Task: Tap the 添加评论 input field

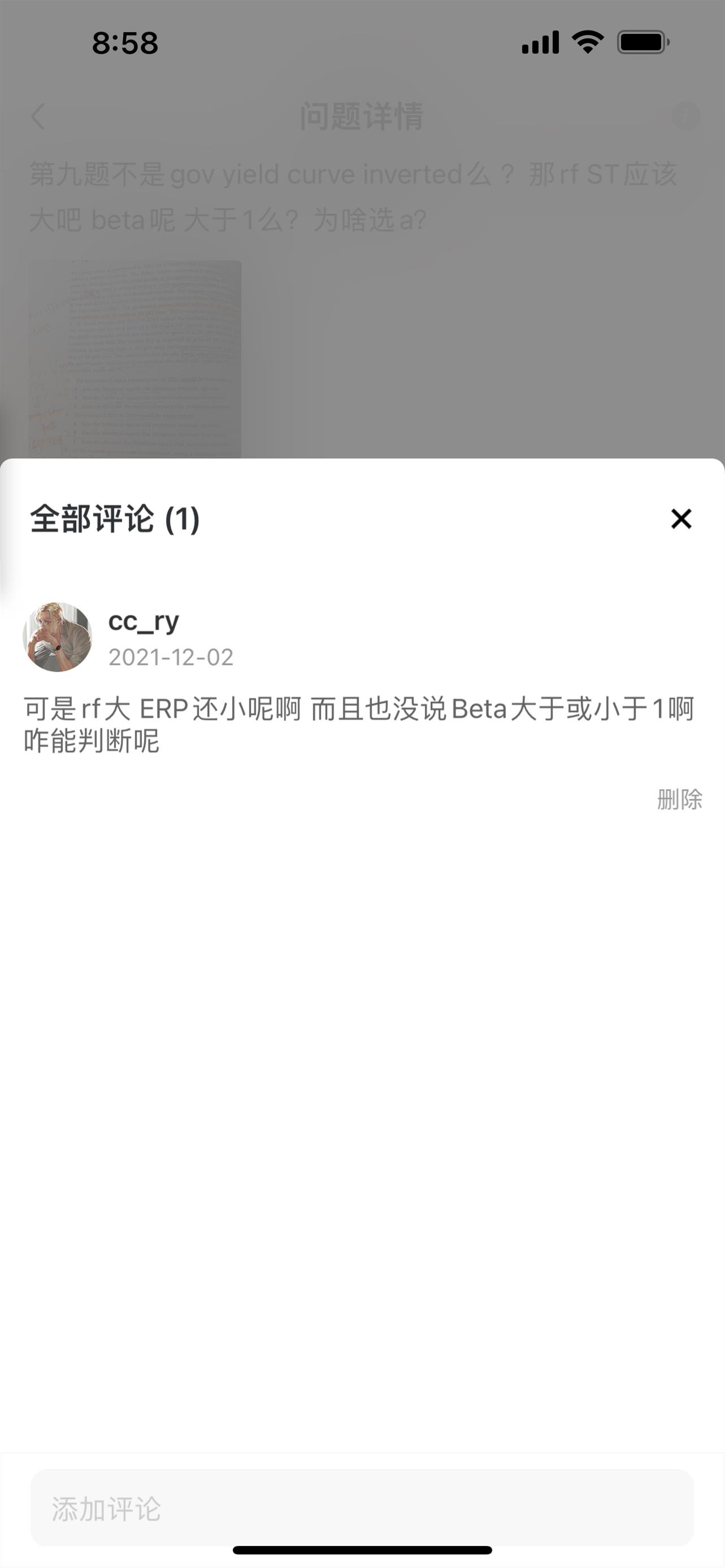Action: (x=361, y=1508)
